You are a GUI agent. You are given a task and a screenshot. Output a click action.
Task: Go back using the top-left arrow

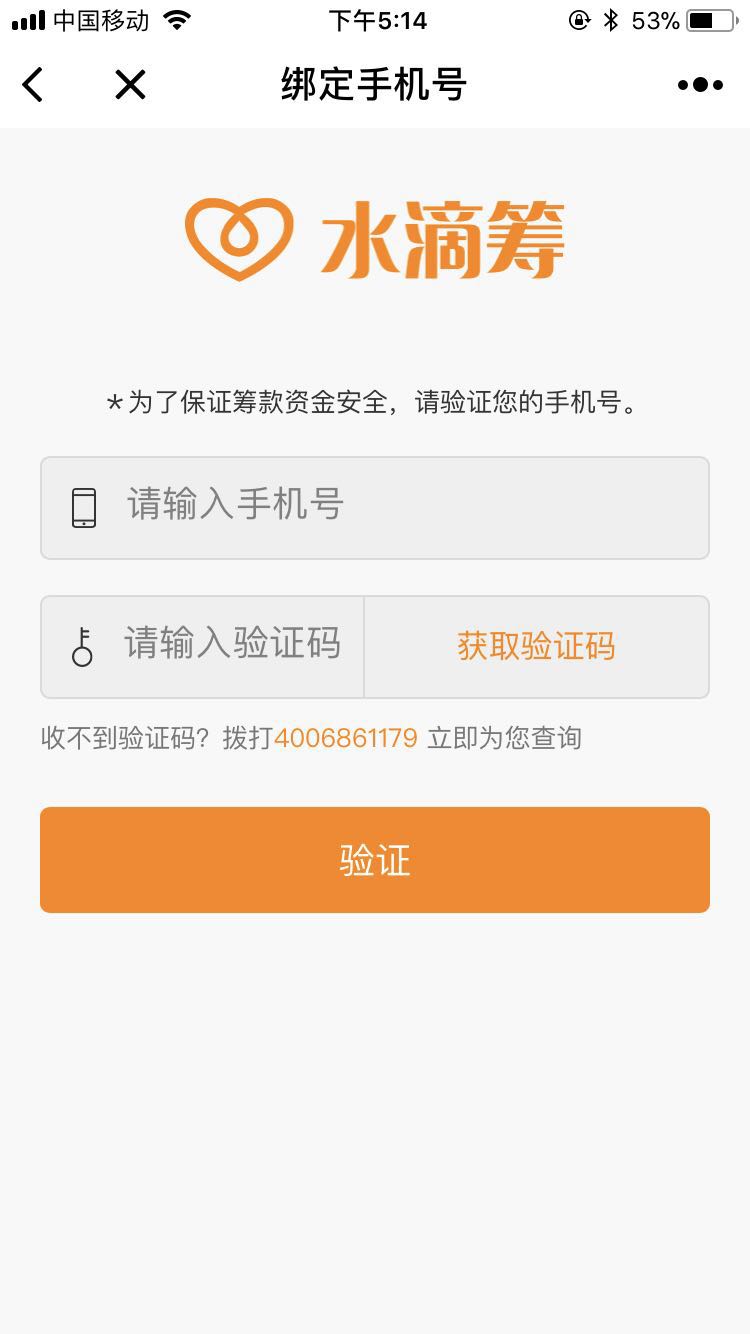tap(33, 85)
